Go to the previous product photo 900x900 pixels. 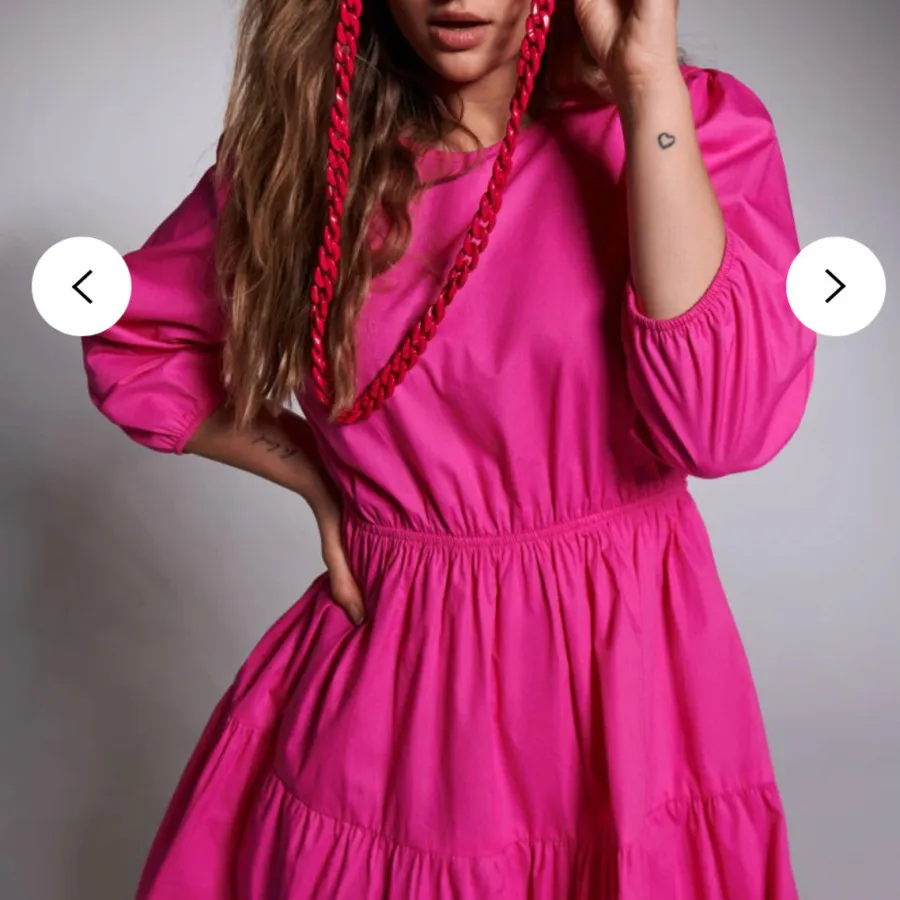pos(81,286)
